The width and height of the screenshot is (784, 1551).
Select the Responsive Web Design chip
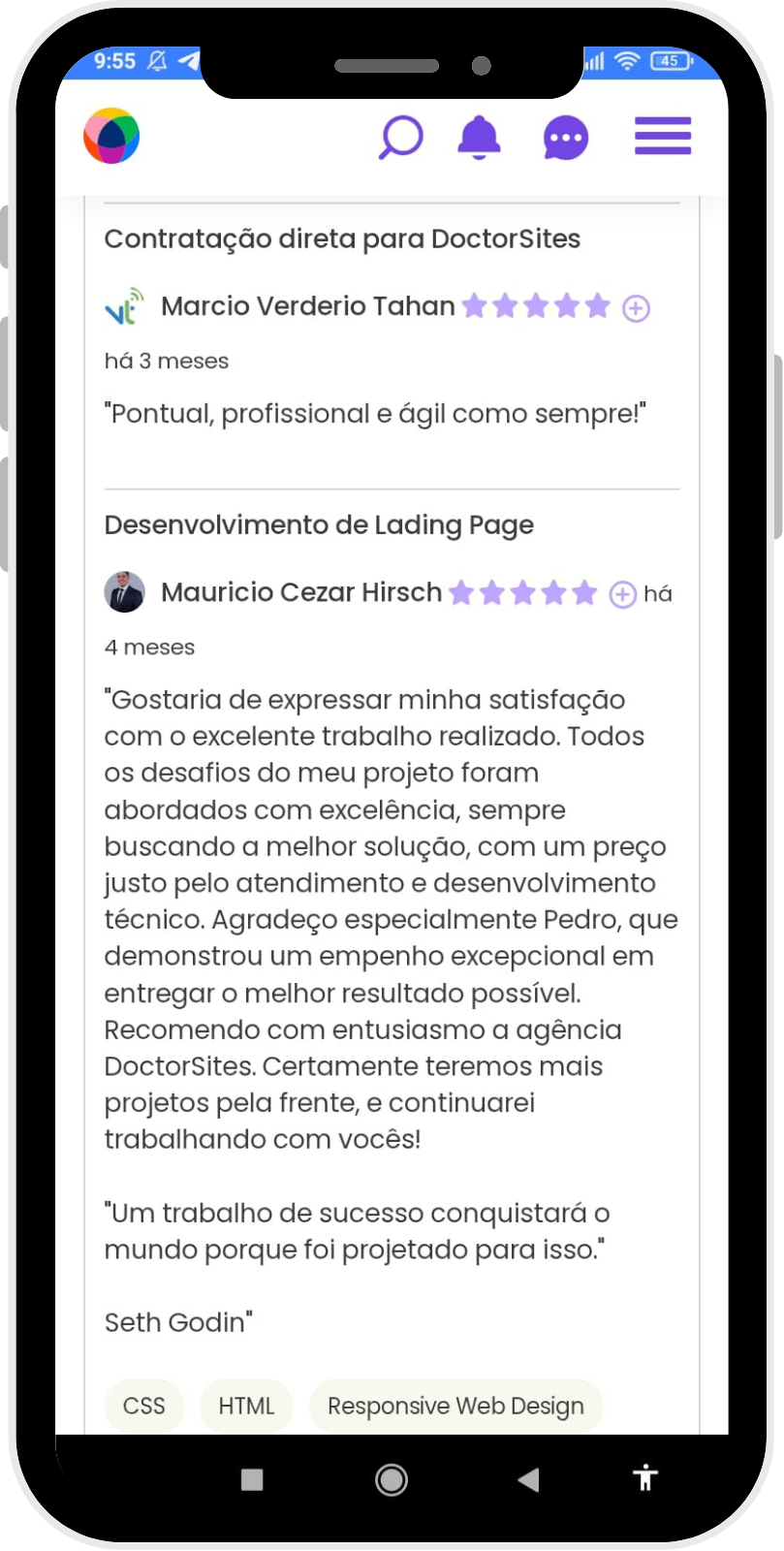[x=455, y=1406]
